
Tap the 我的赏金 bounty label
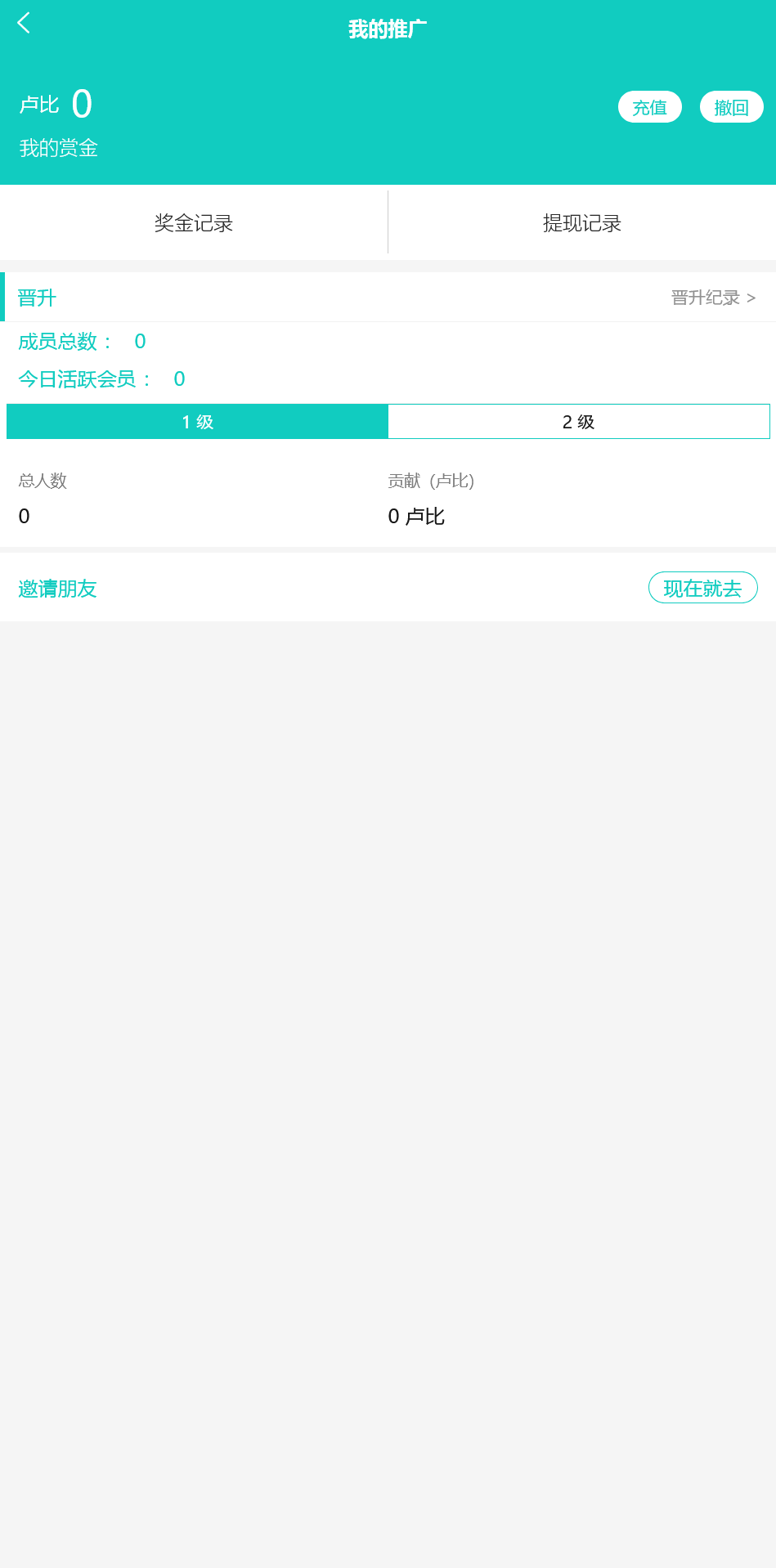click(x=58, y=147)
